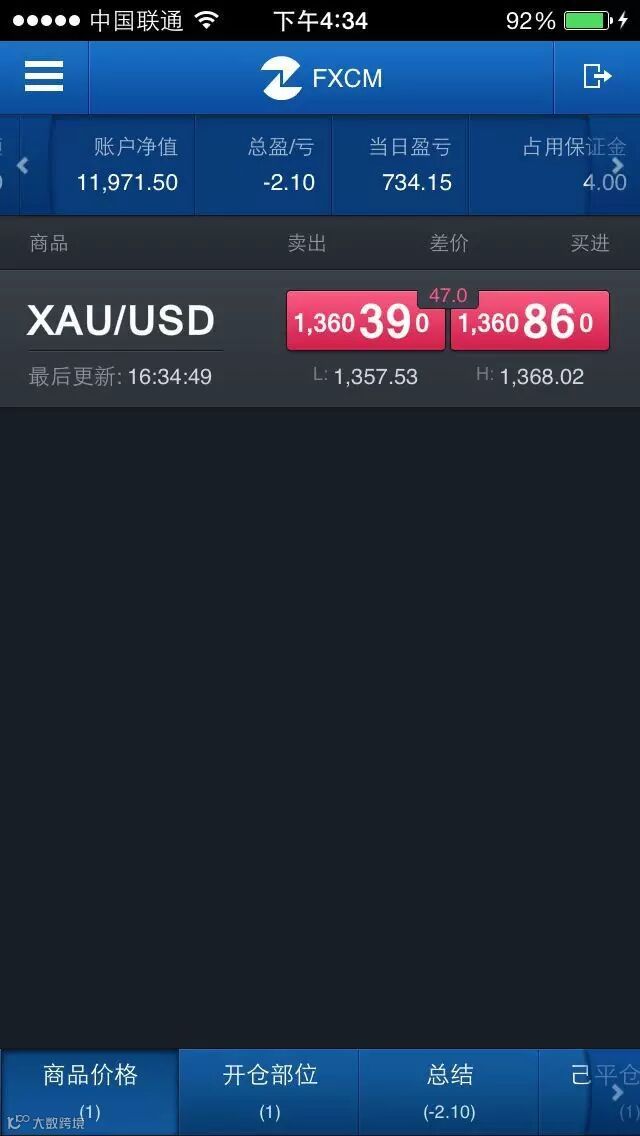The height and width of the screenshot is (1136, 640).
Task: Tap the logout icon
Action: tap(596, 77)
